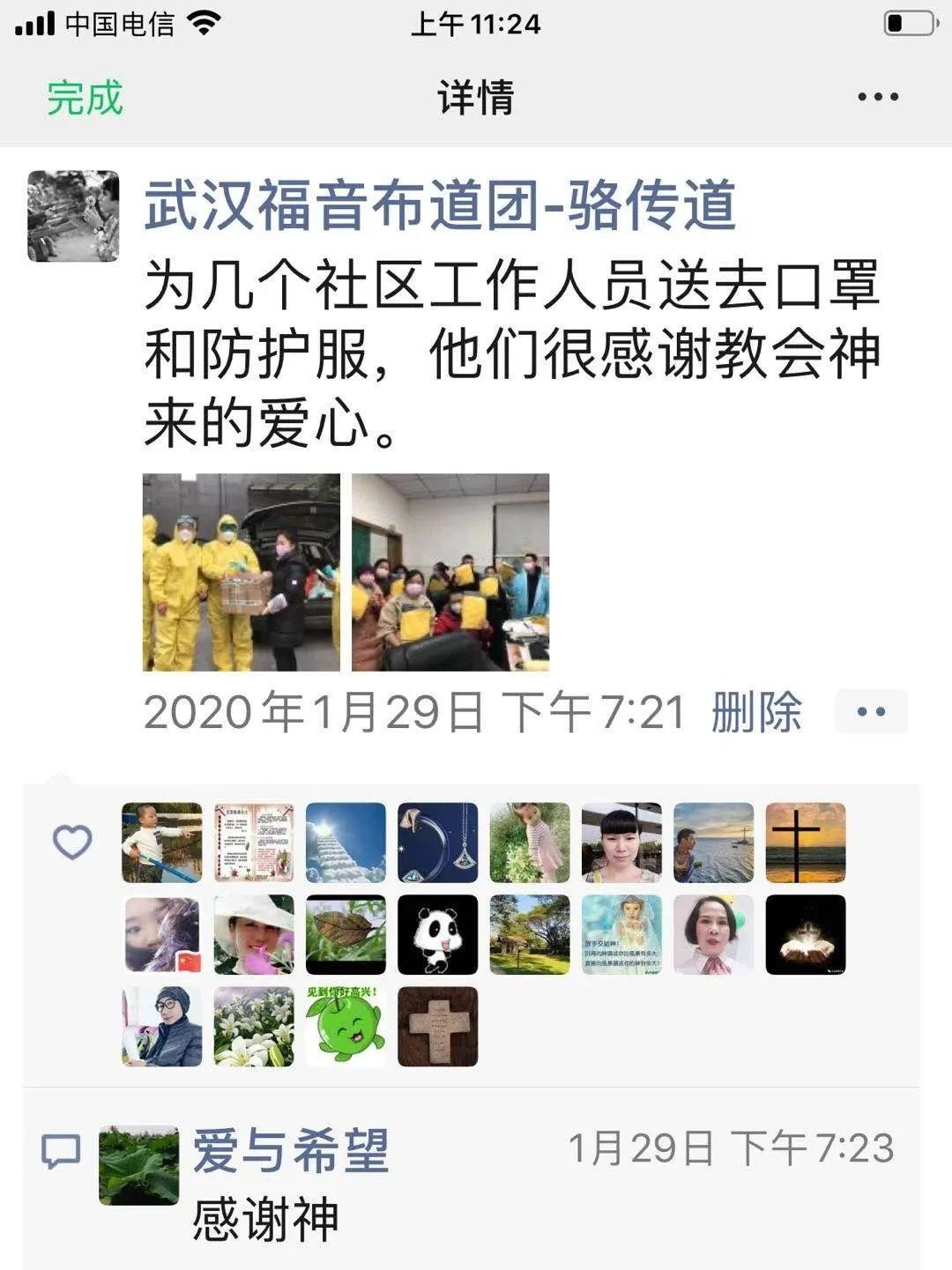
Task: Open liker with stairway to sky avatar
Action: tap(346, 843)
